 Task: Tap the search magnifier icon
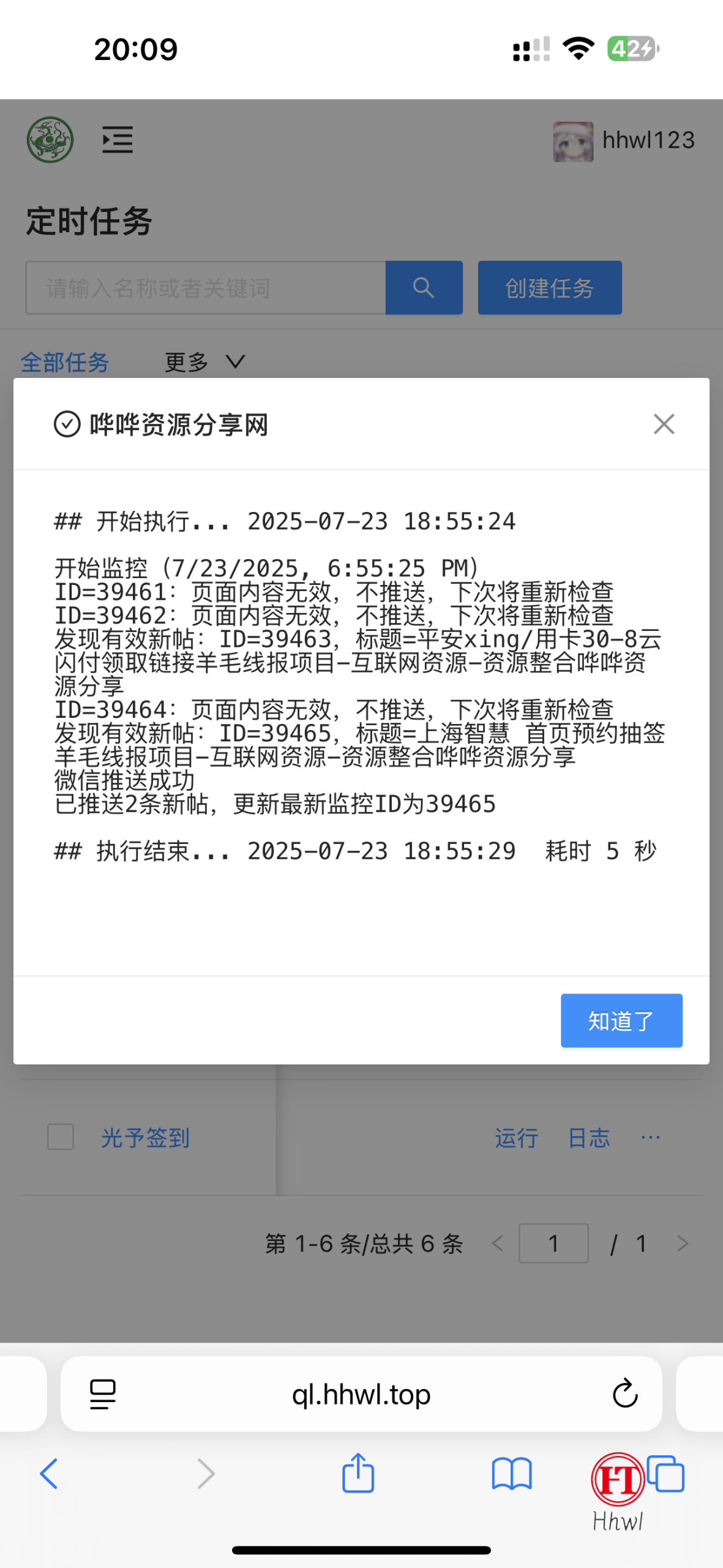(424, 287)
